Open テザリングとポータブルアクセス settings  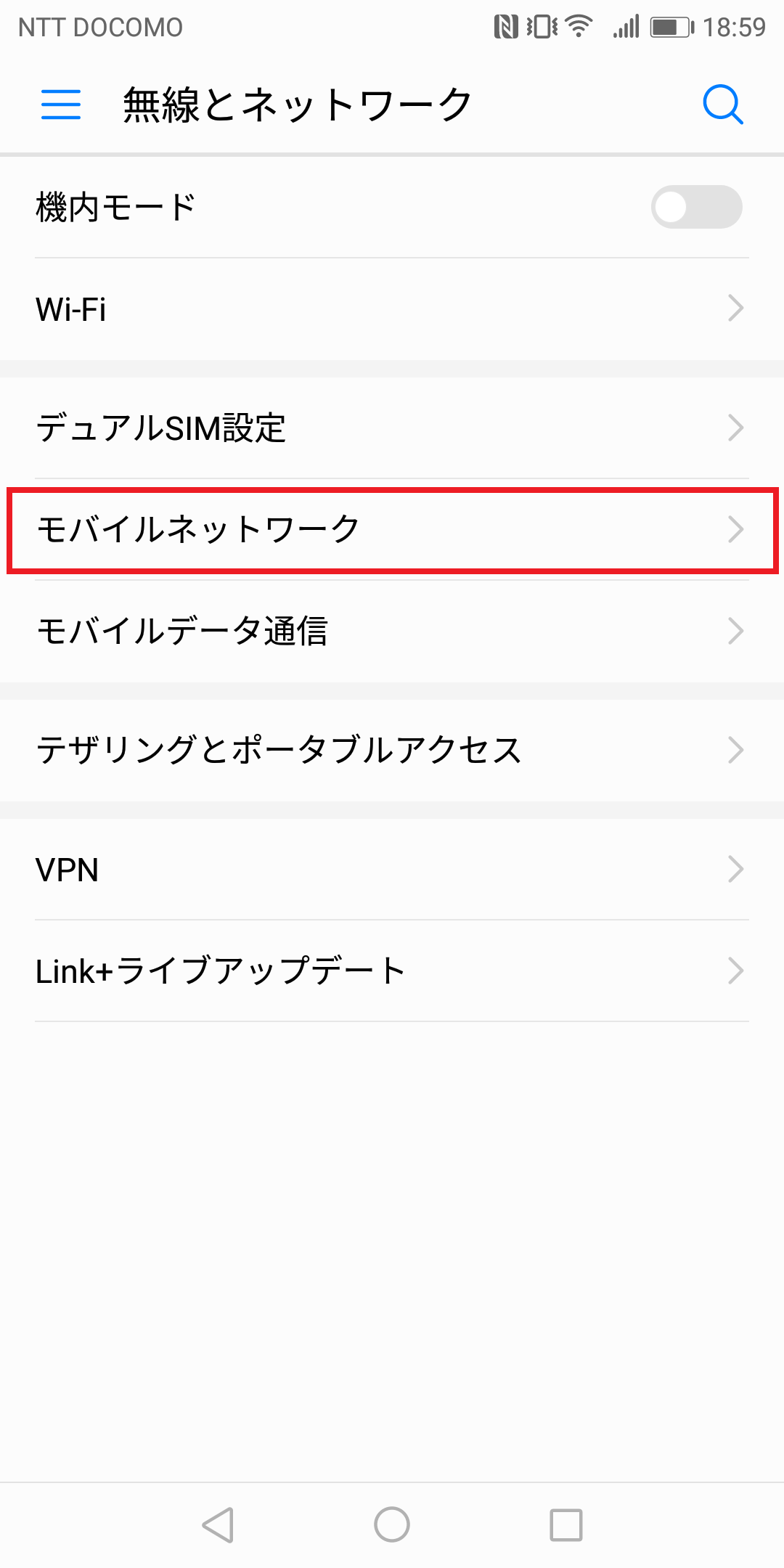point(392,751)
